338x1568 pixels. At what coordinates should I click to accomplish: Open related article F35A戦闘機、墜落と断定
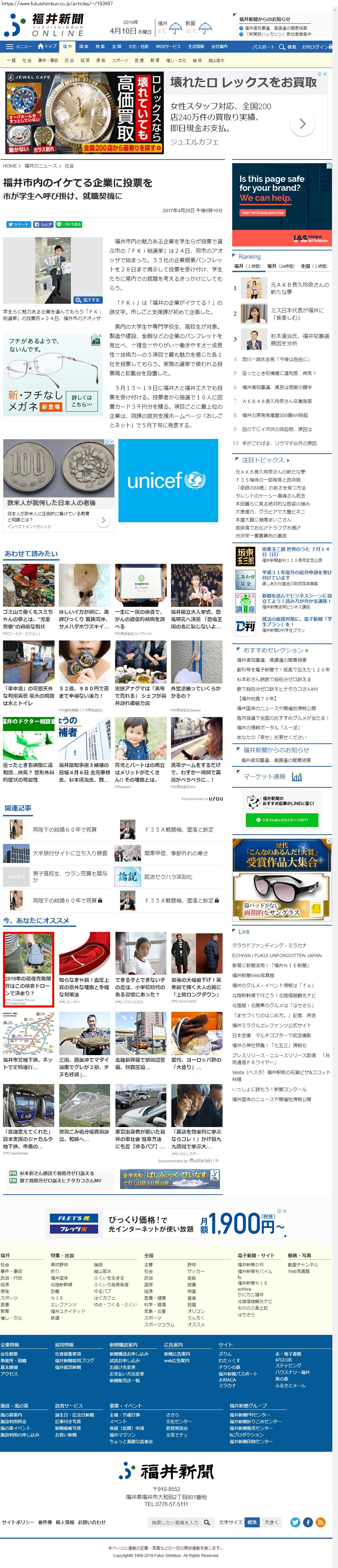pyautogui.click(x=179, y=829)
